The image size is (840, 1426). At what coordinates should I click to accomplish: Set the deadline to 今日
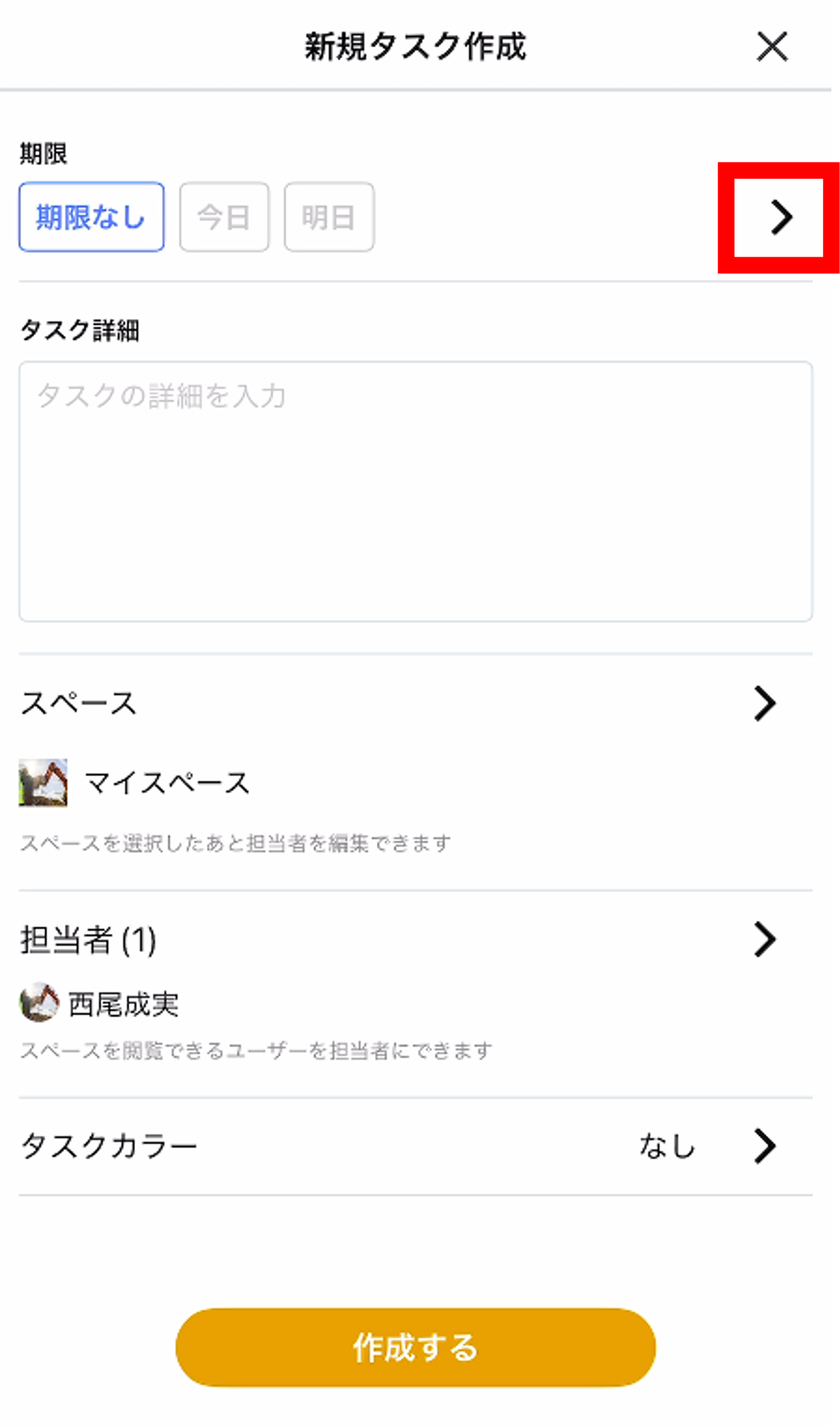[x=224, y=217]
